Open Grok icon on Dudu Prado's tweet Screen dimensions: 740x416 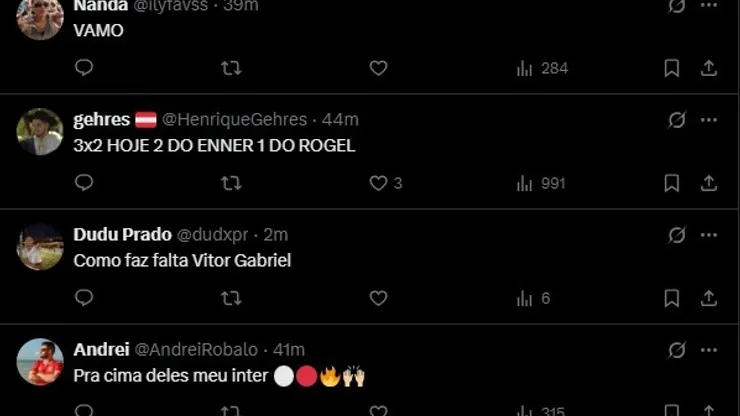tap(677, 235)
